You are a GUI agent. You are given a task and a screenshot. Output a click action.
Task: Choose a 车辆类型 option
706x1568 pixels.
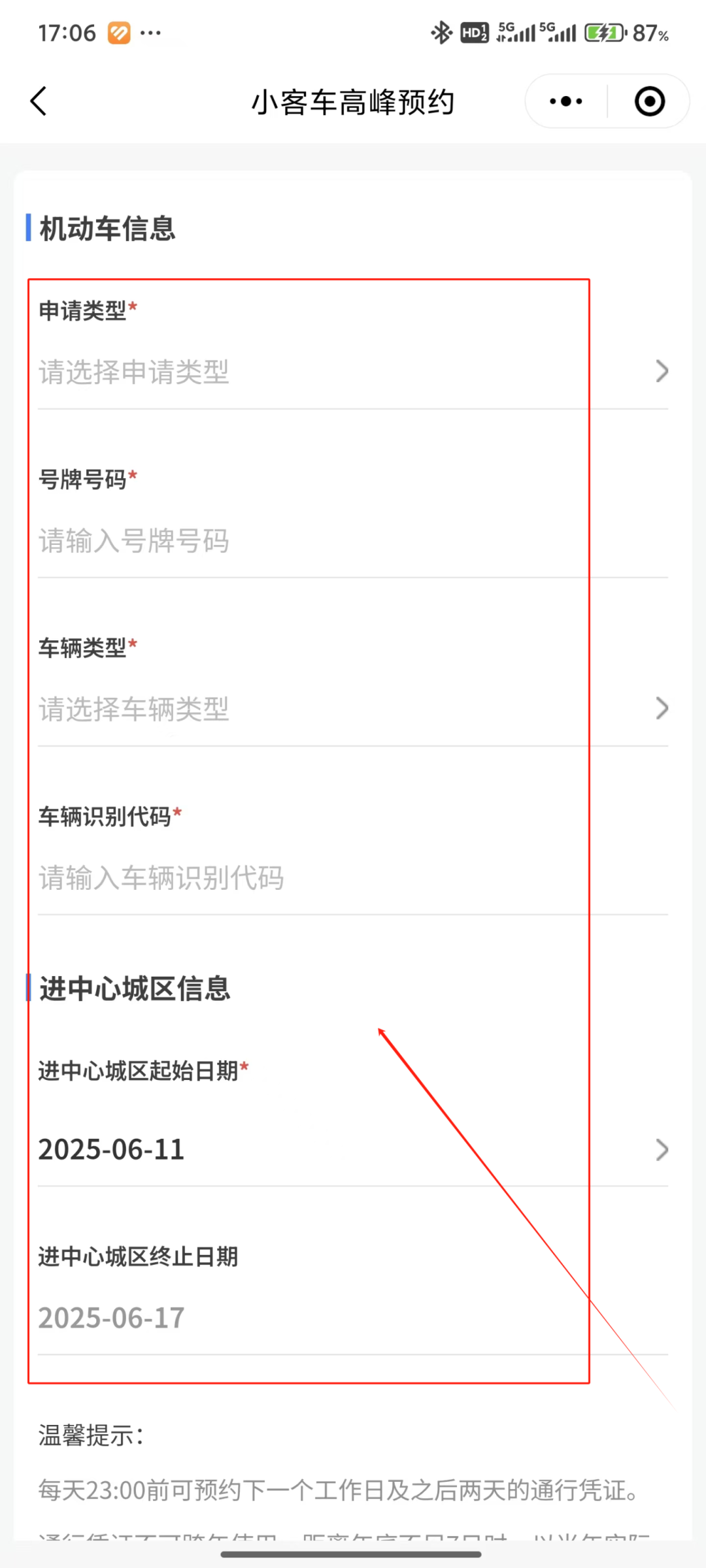click(x=353, y=709)
